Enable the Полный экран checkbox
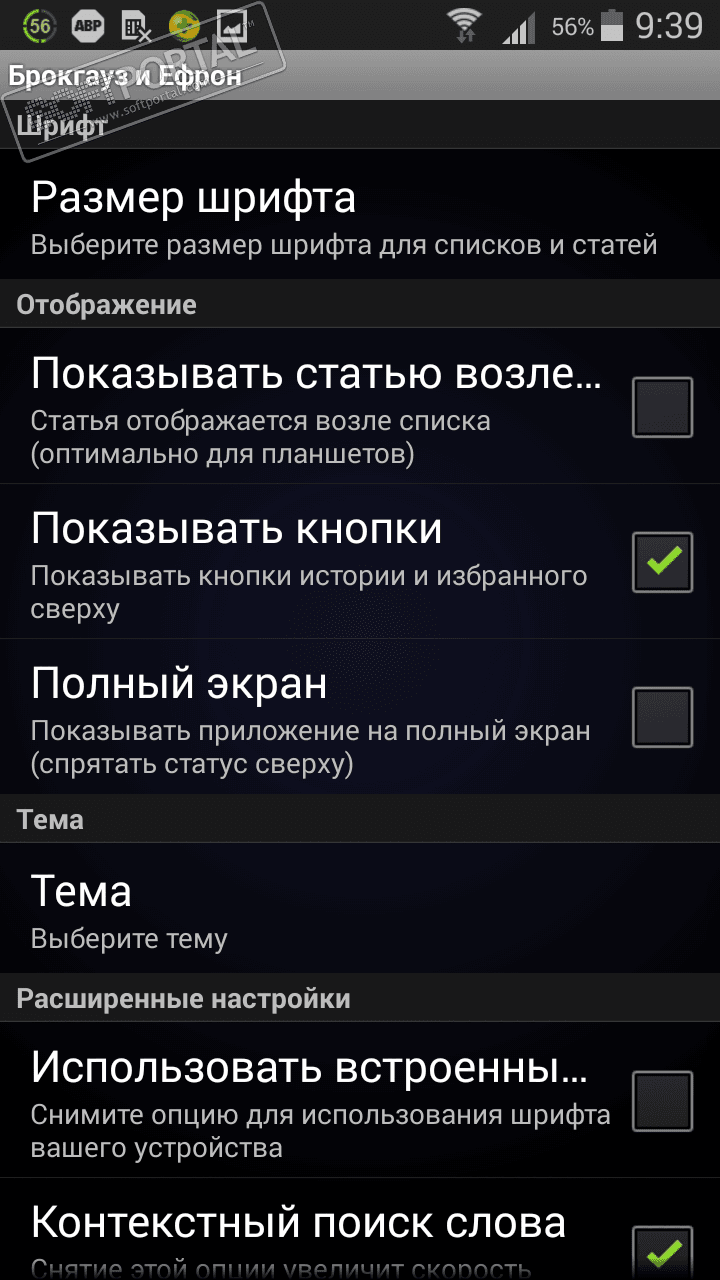The width and height of the screenshot is (720, 1280). [x=662, y=717]
